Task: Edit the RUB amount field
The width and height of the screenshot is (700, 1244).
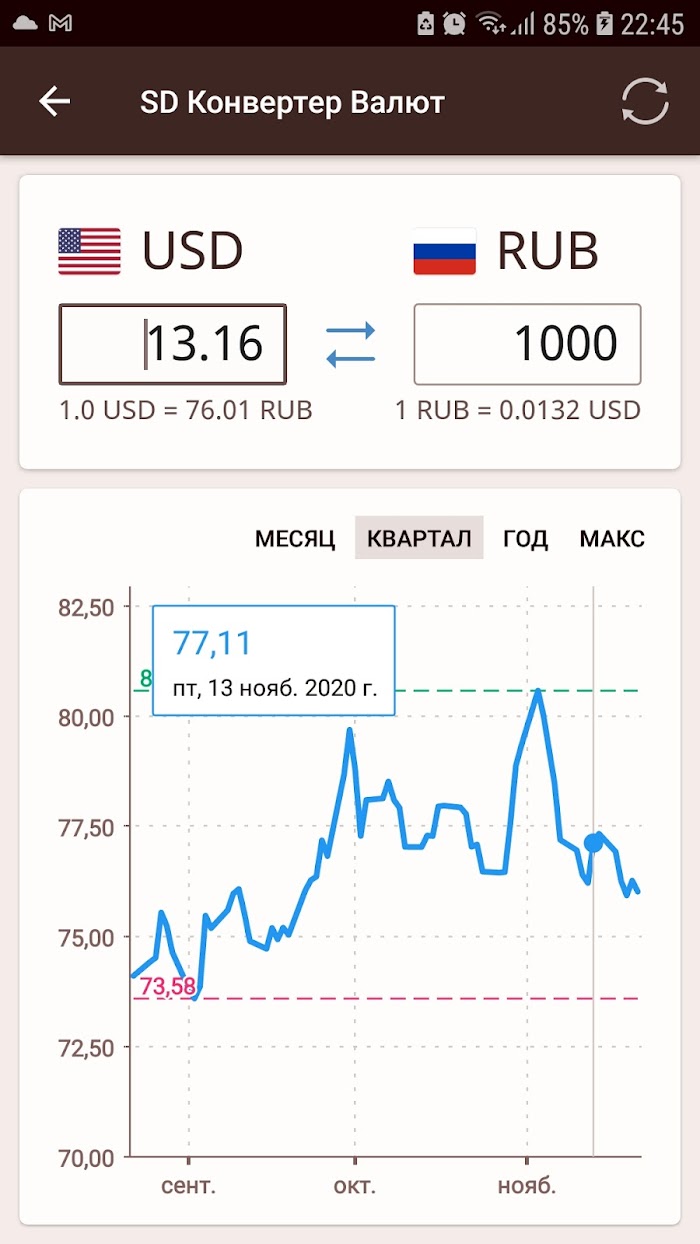Action: click(527, 344)
